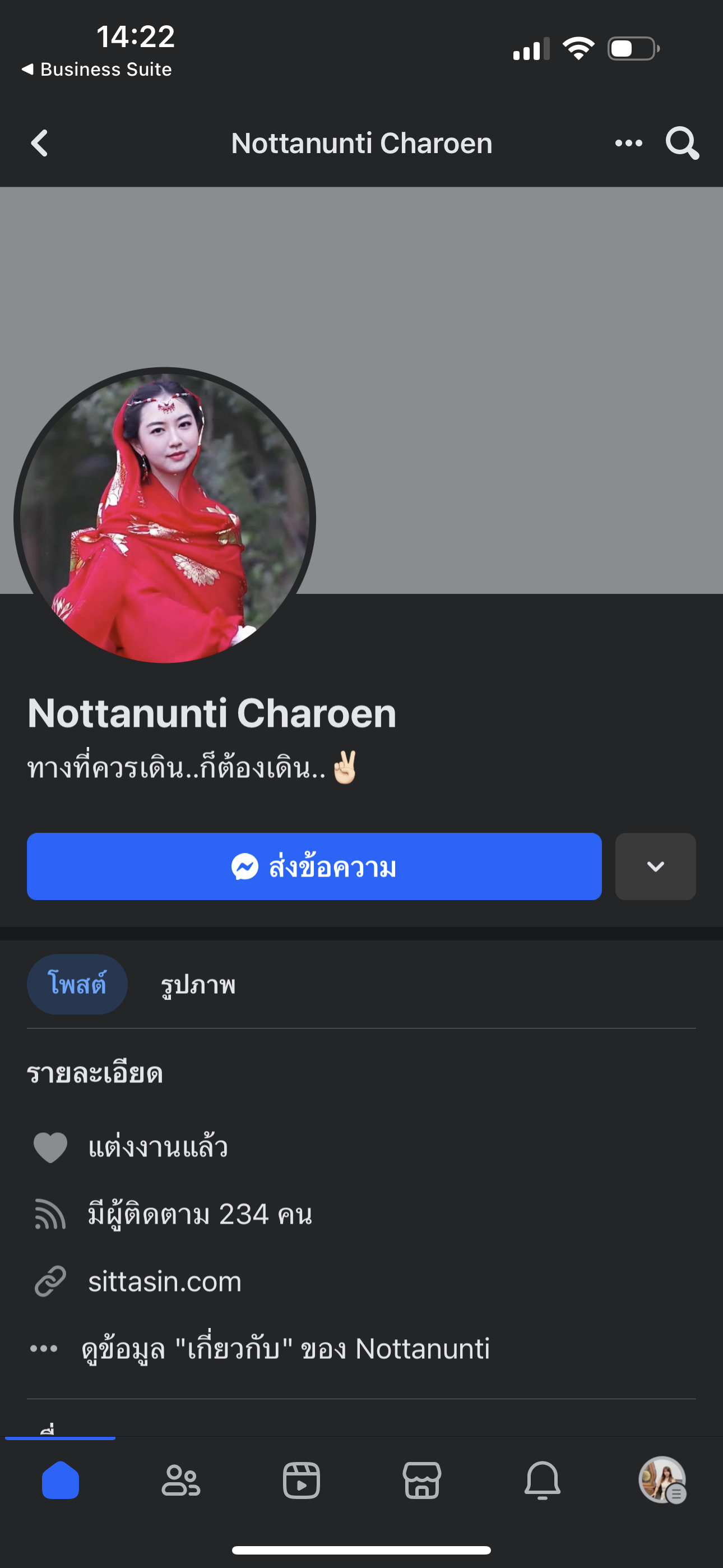This screenshot has height=1568, width=723.
Task: Open the Friends tab
Action: [x=180, y=1480]
